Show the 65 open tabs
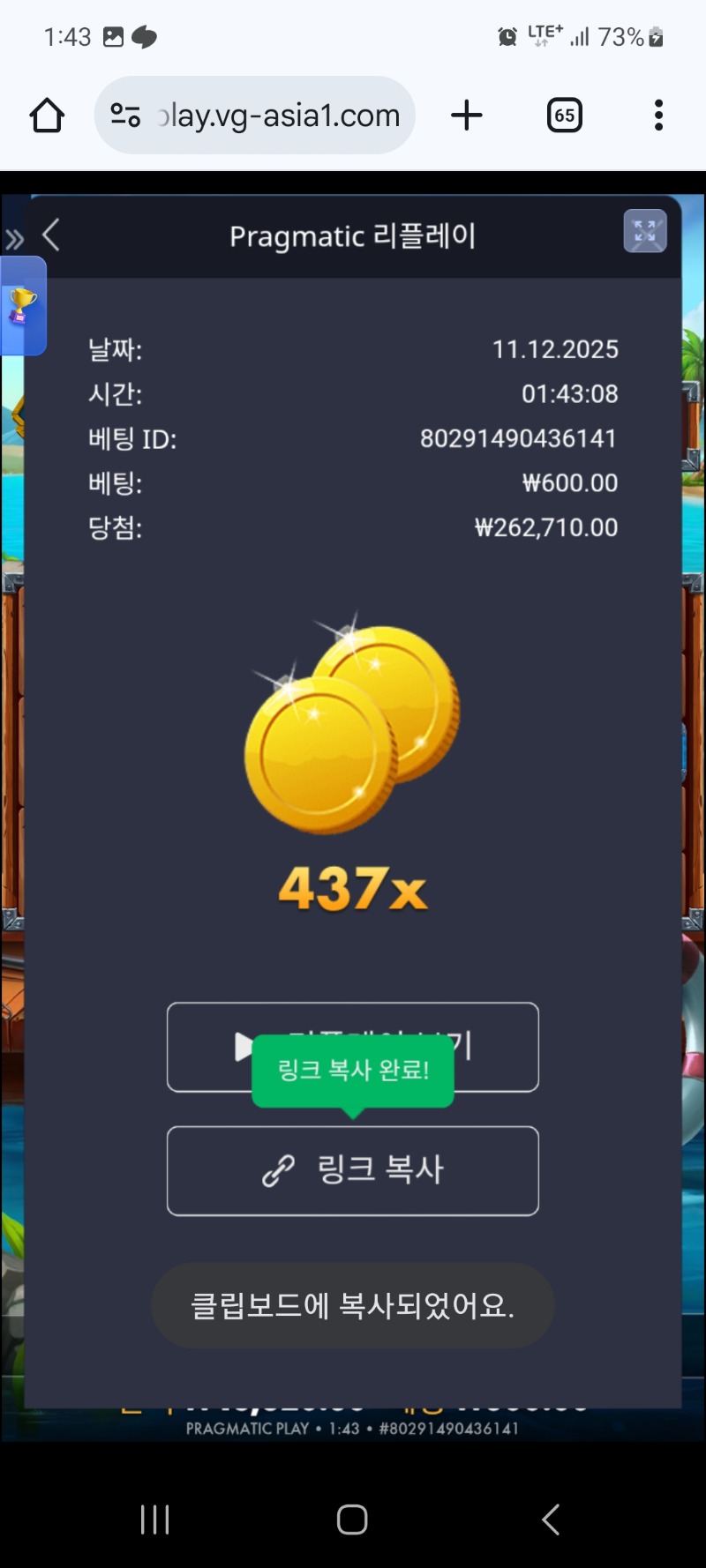The height and width of the screenshot is (1568, 706). [565, 116]
